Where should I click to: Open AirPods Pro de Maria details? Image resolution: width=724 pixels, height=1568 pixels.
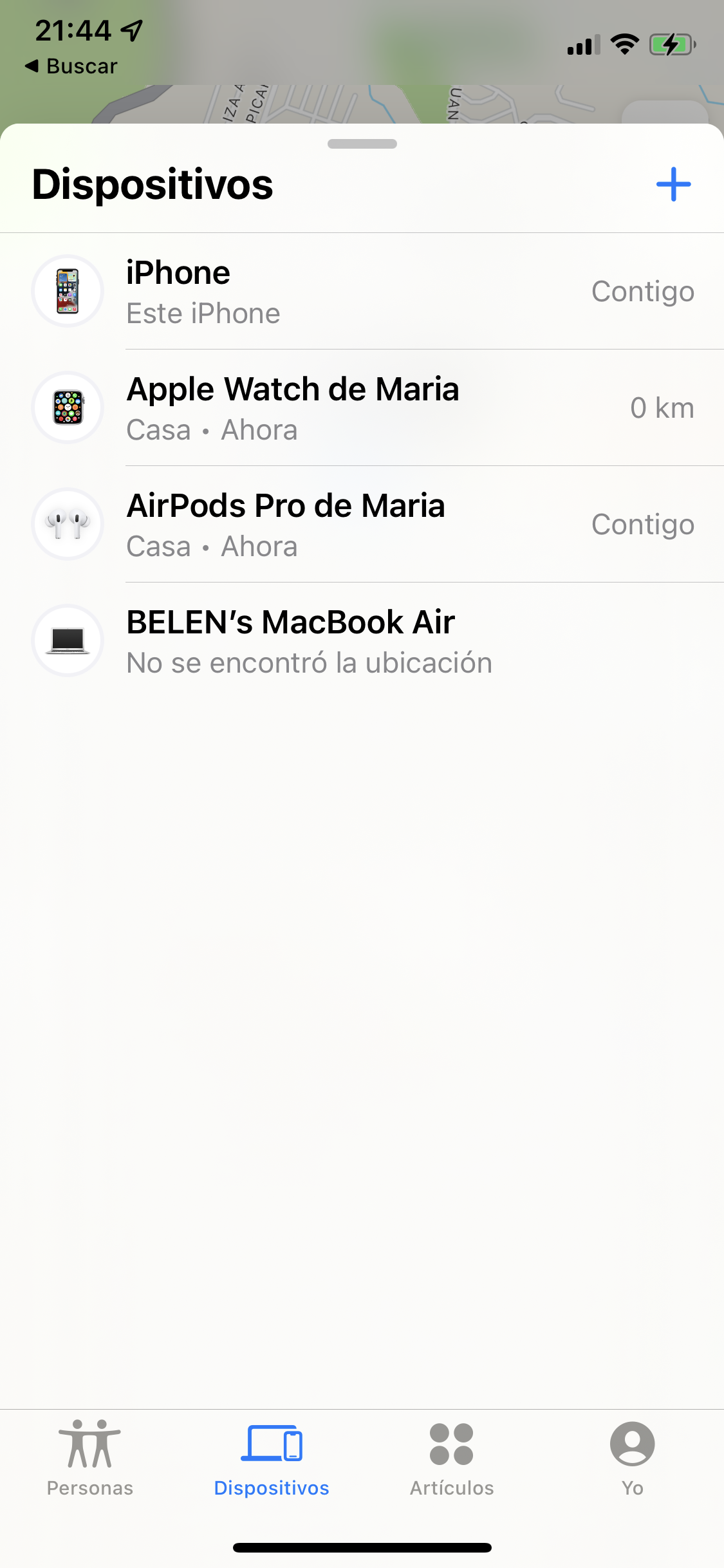click(362, 525)
